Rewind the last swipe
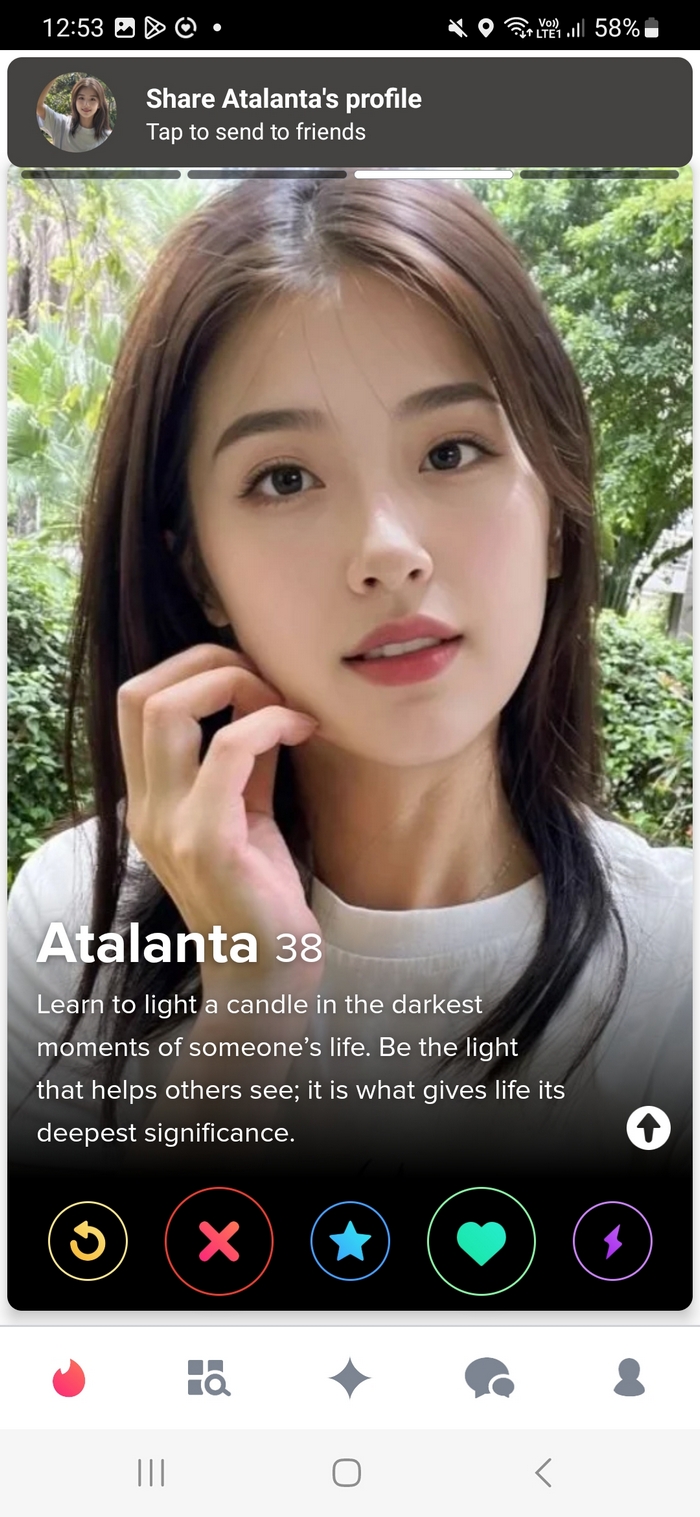This screenshot has width=700, height=1517. click(88, 1241)
